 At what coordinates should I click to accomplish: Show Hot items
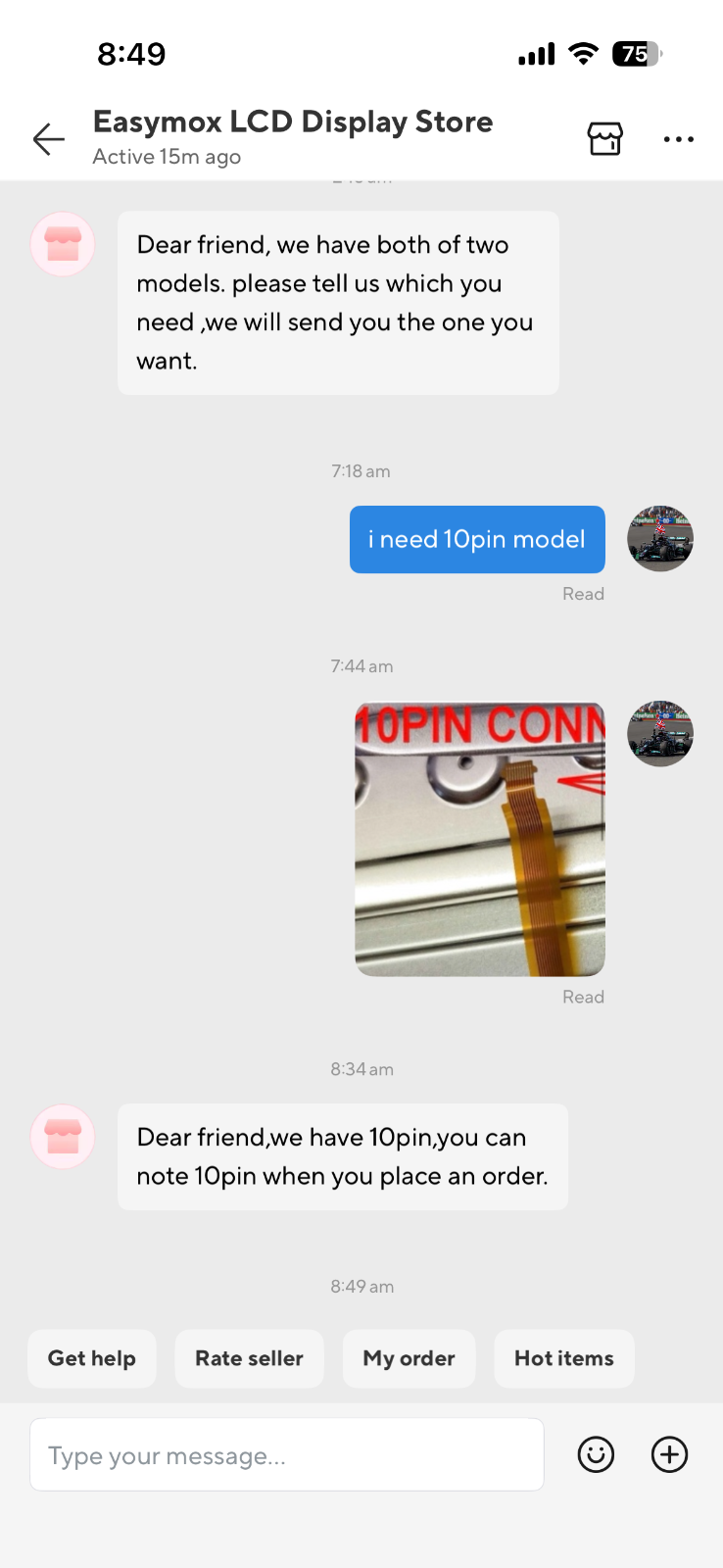click(564, 1358)
